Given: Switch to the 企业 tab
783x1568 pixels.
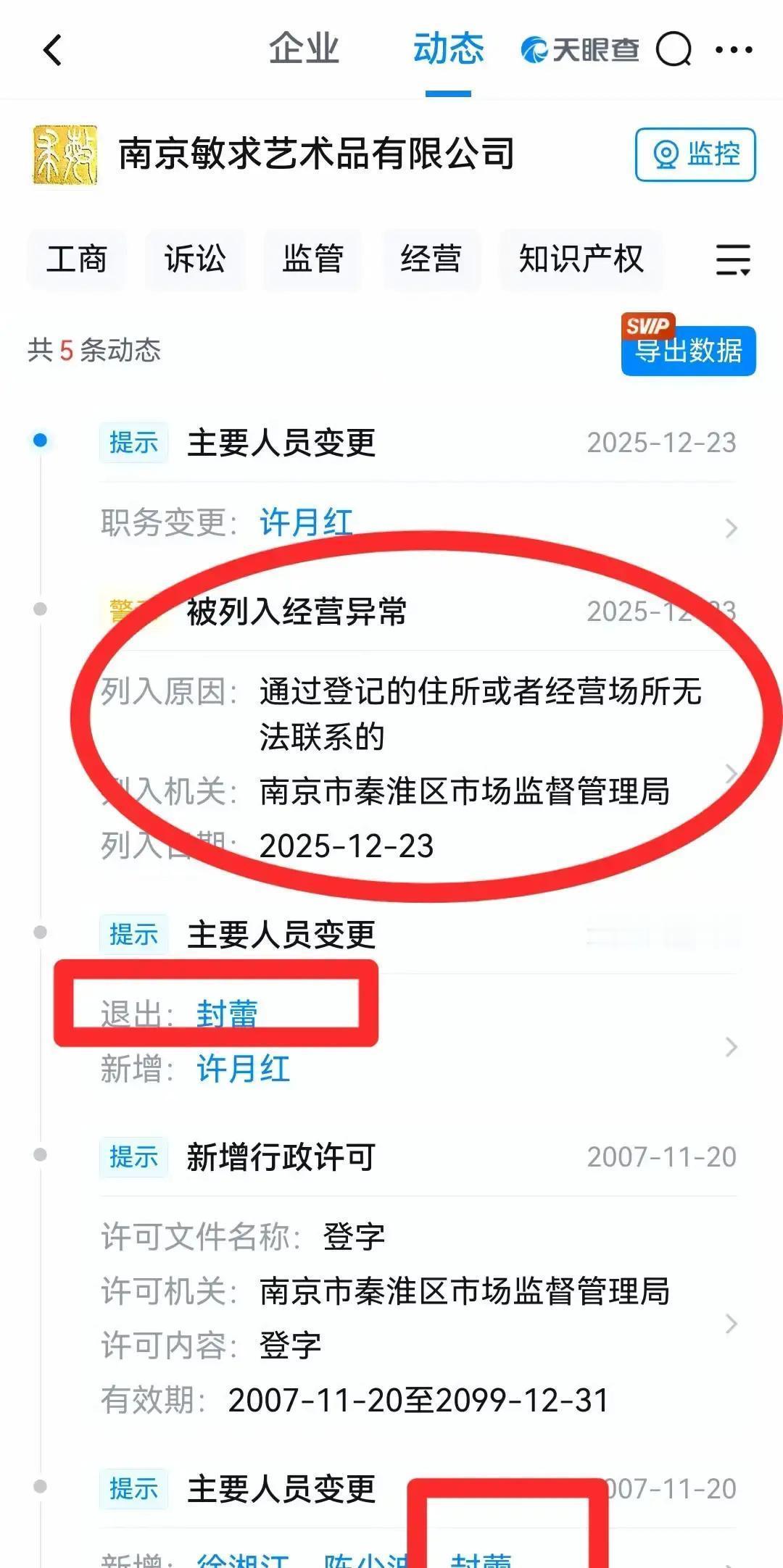Looking at the screenshot, I should tap(304, 48).
